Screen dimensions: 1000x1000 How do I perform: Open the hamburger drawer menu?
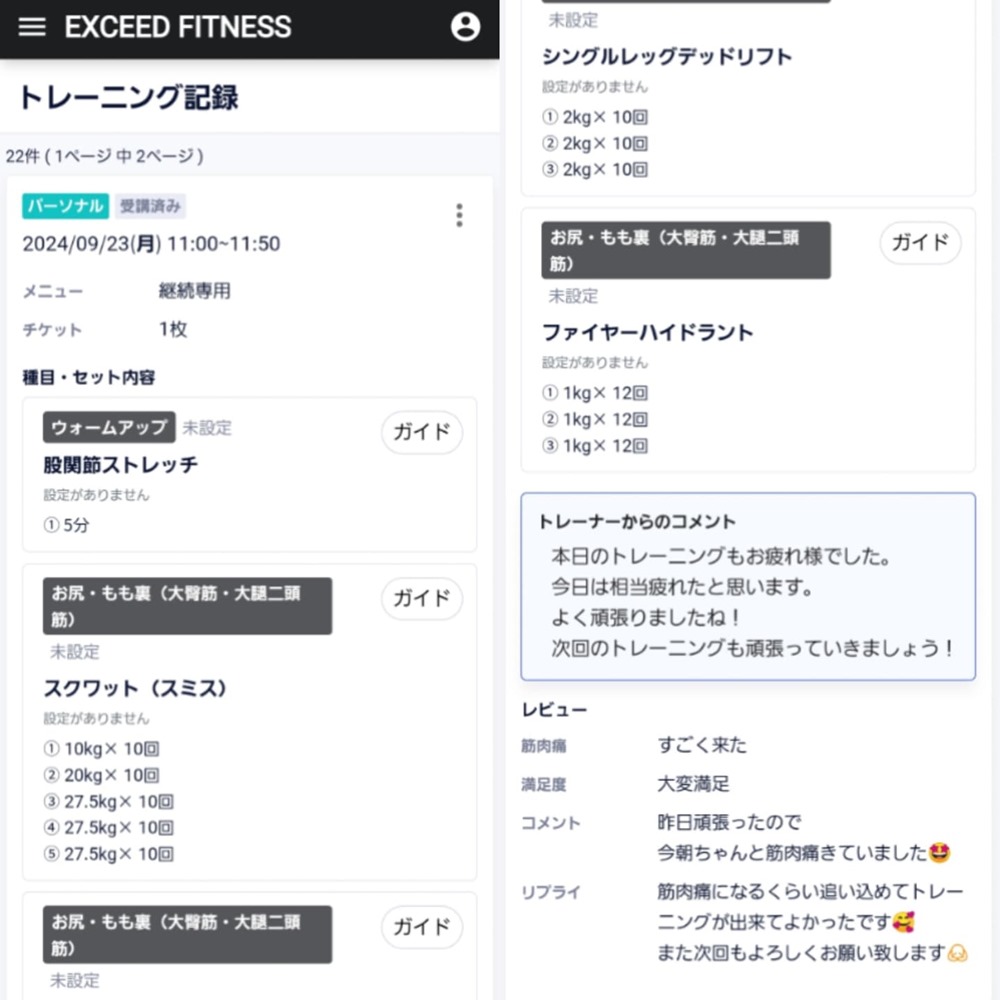[32, 27]
